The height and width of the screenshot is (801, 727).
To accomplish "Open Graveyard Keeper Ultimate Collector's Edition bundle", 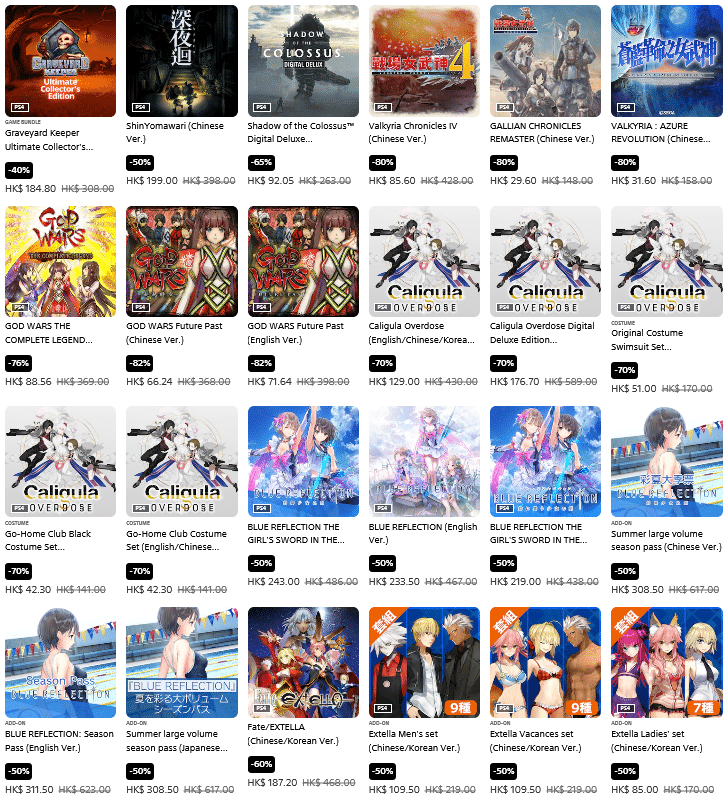I will pyautogui.click(x=60, y=60).
